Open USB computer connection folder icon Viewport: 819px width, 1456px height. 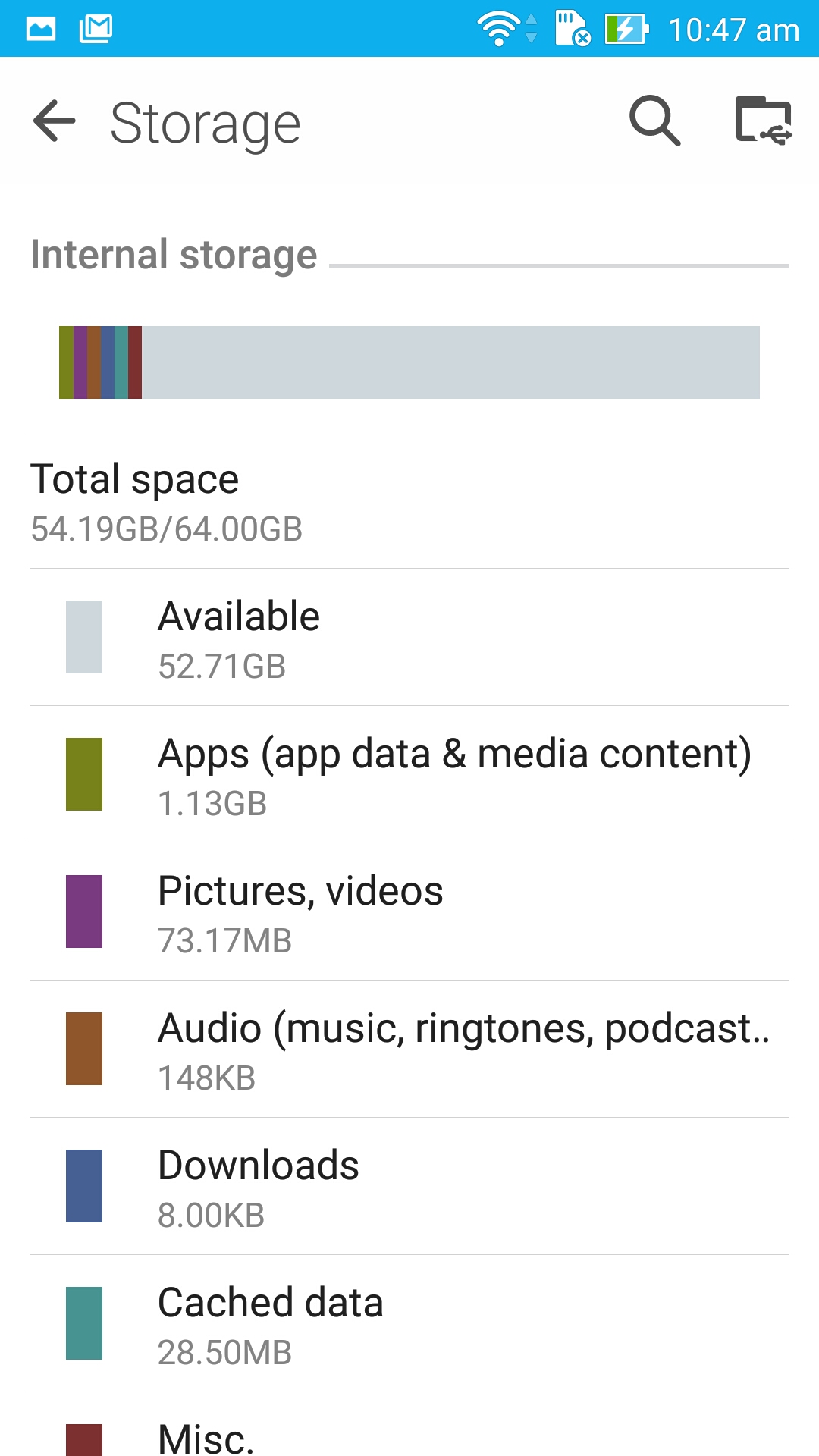pyautogui.click(x=764, y=121)
